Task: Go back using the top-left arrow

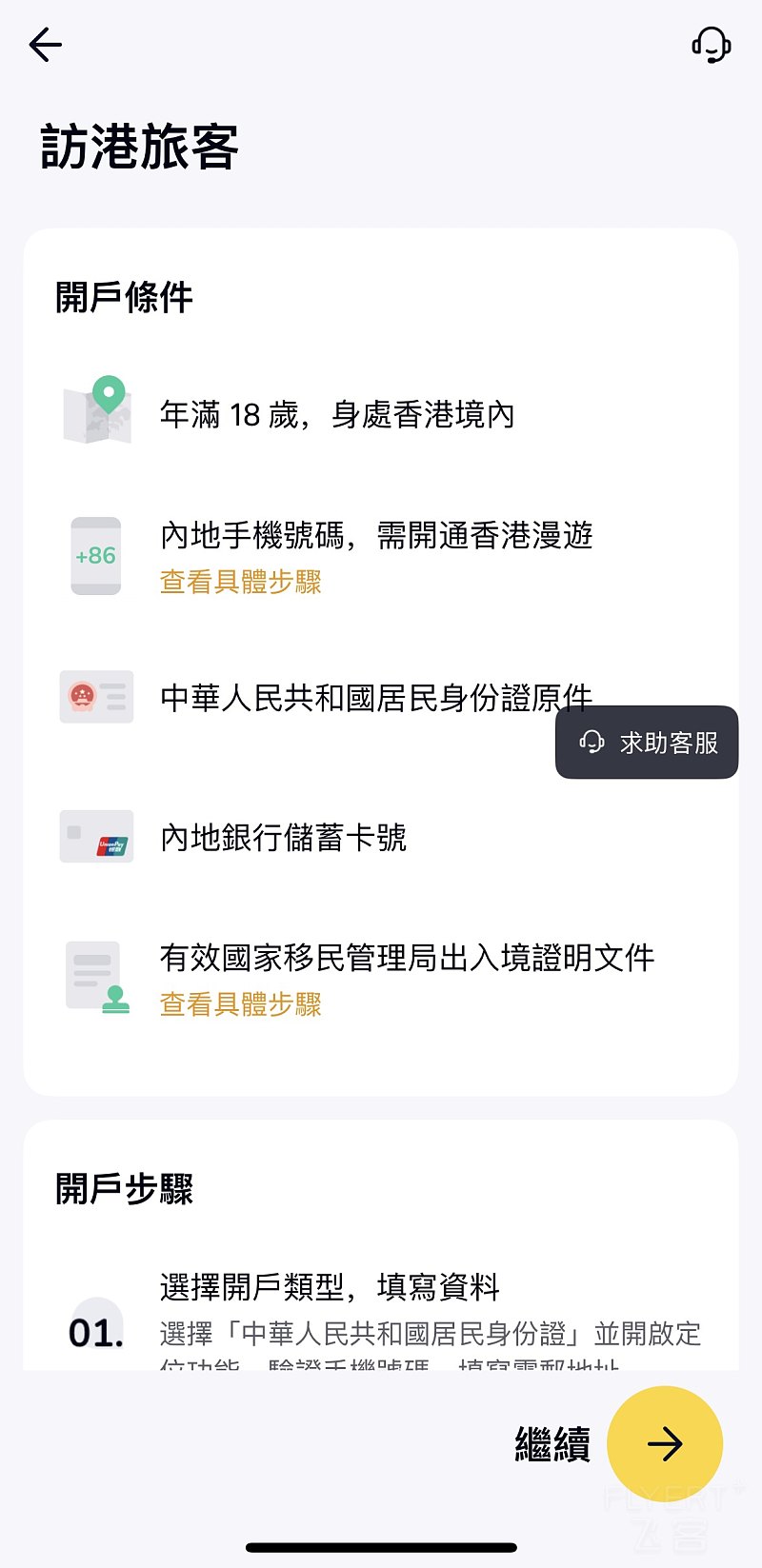Action: 45,45
